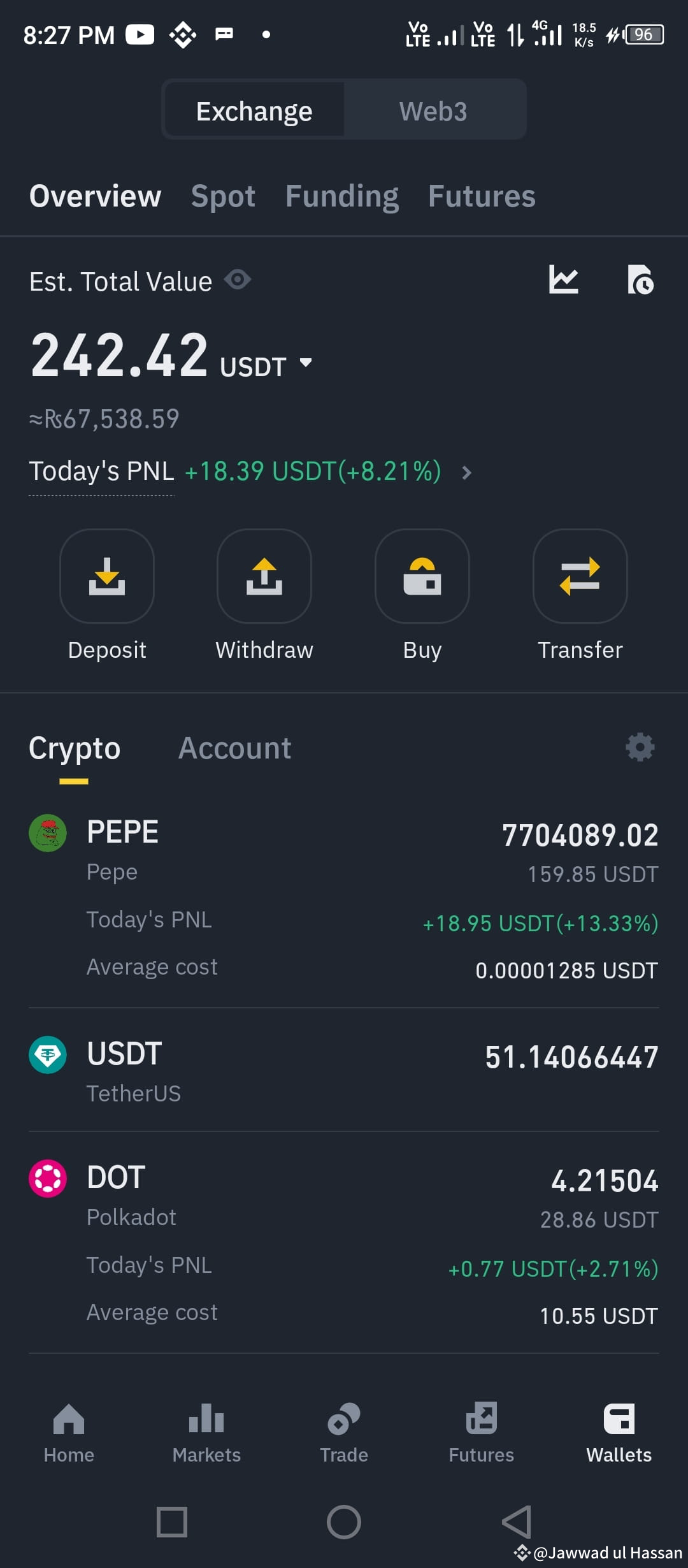The height and width of the screenshot is (1568, 688).
Task: Go to Markets in bottom navigation
Action: 206,1433
